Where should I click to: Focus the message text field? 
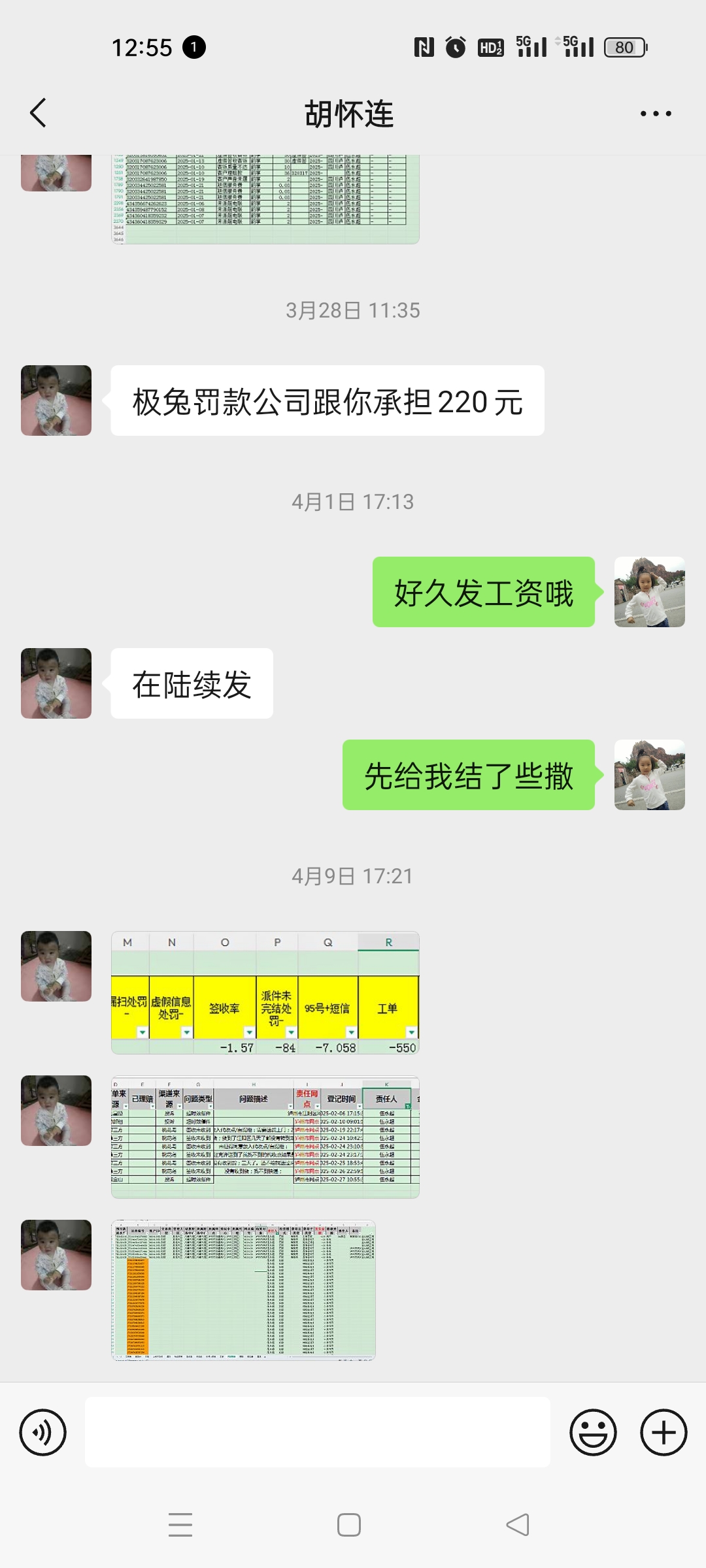317,1433
